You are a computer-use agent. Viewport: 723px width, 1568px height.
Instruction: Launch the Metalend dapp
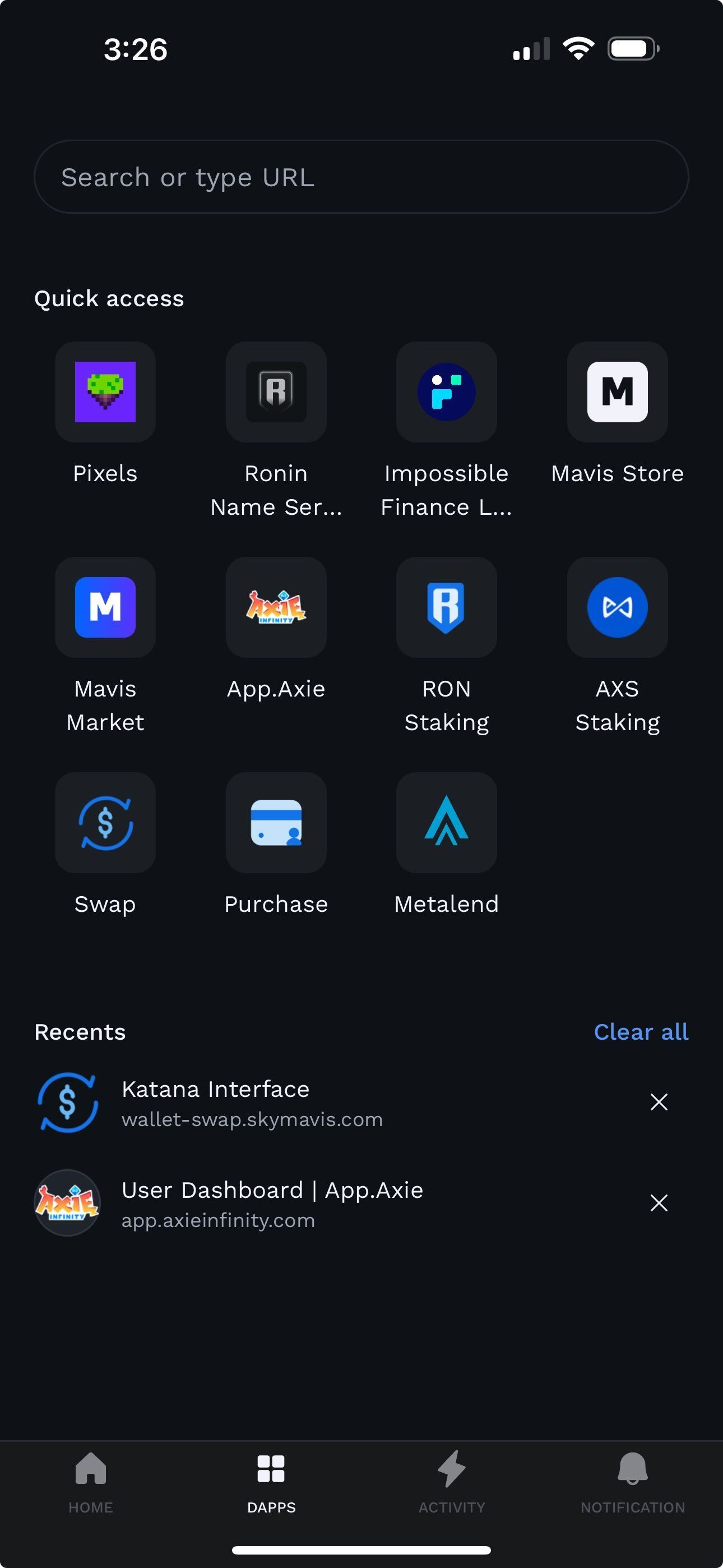(x=446, y=823)
